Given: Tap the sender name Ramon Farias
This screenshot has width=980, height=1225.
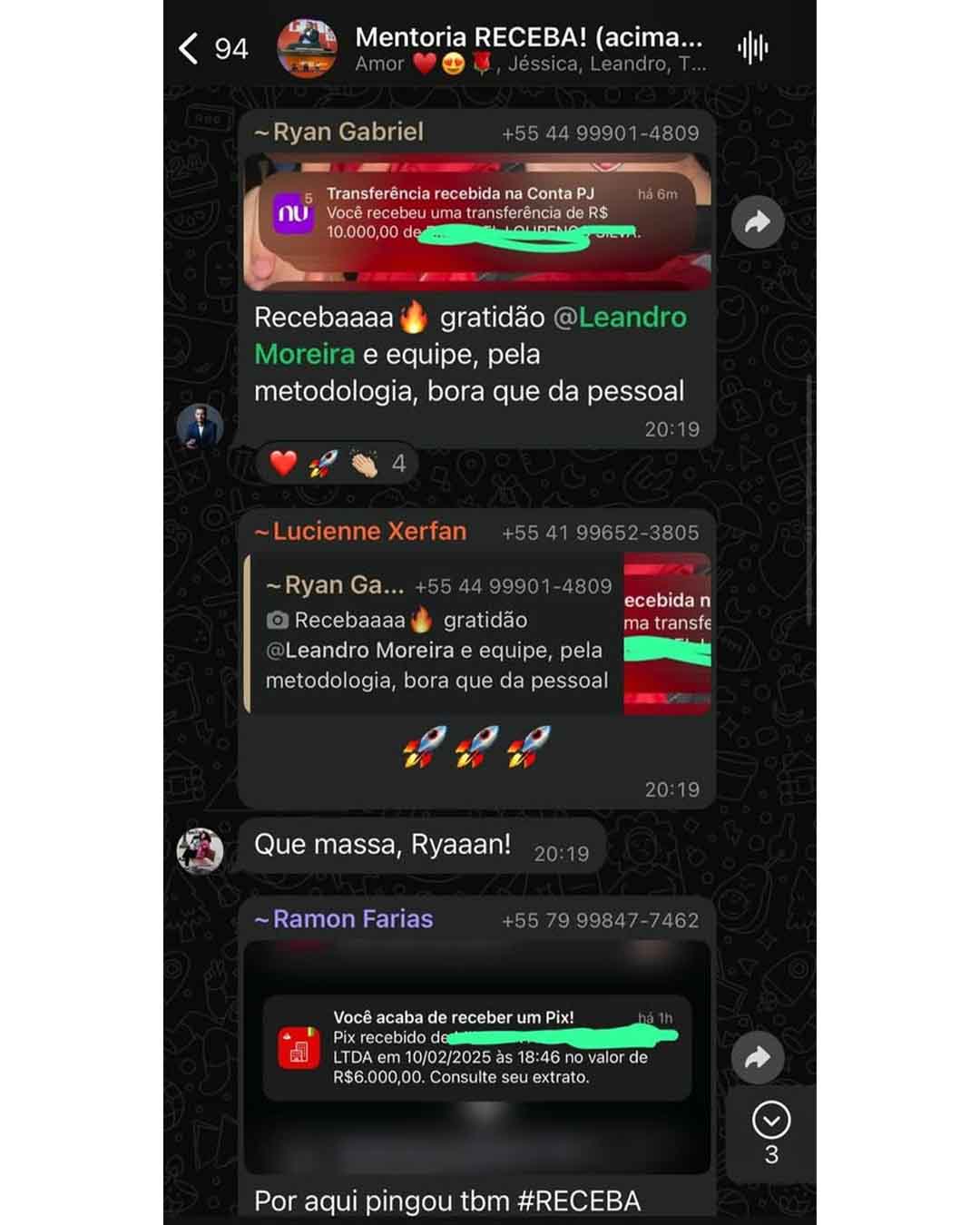Looking at the screenshot, I should click(352, 919).
